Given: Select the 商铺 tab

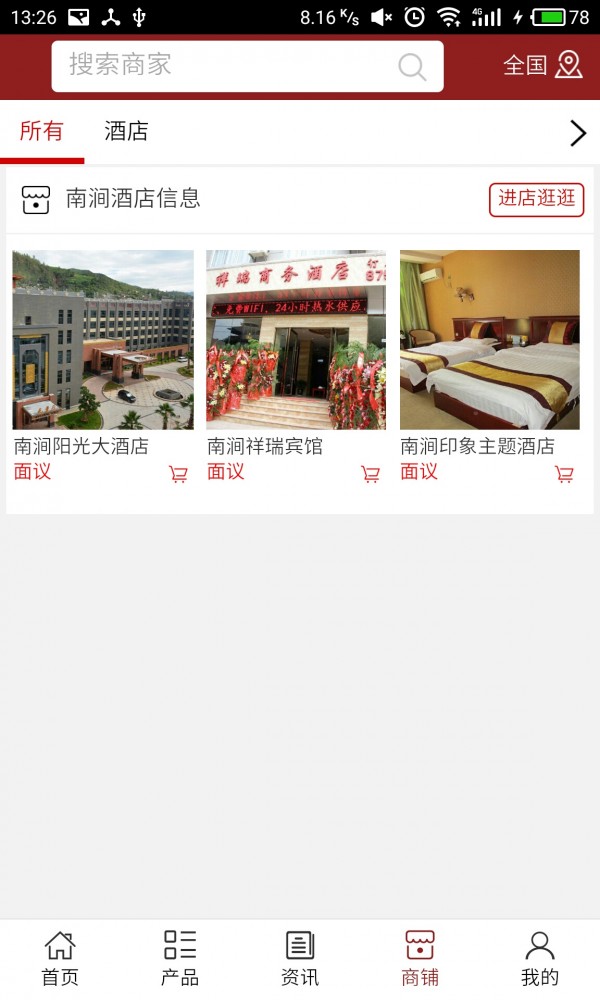Looking at the screenshot, I should pyautogui.click(x=420, y=958).
